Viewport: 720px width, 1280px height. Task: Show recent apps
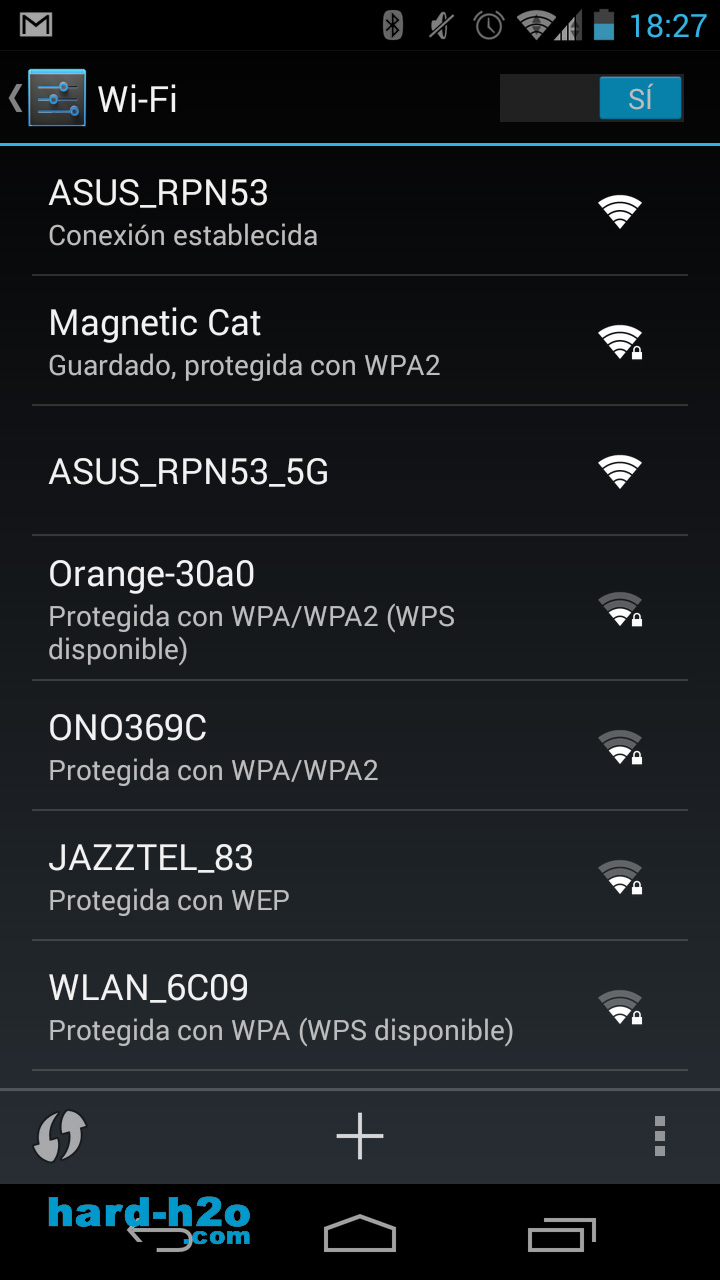click(561, 1234)
